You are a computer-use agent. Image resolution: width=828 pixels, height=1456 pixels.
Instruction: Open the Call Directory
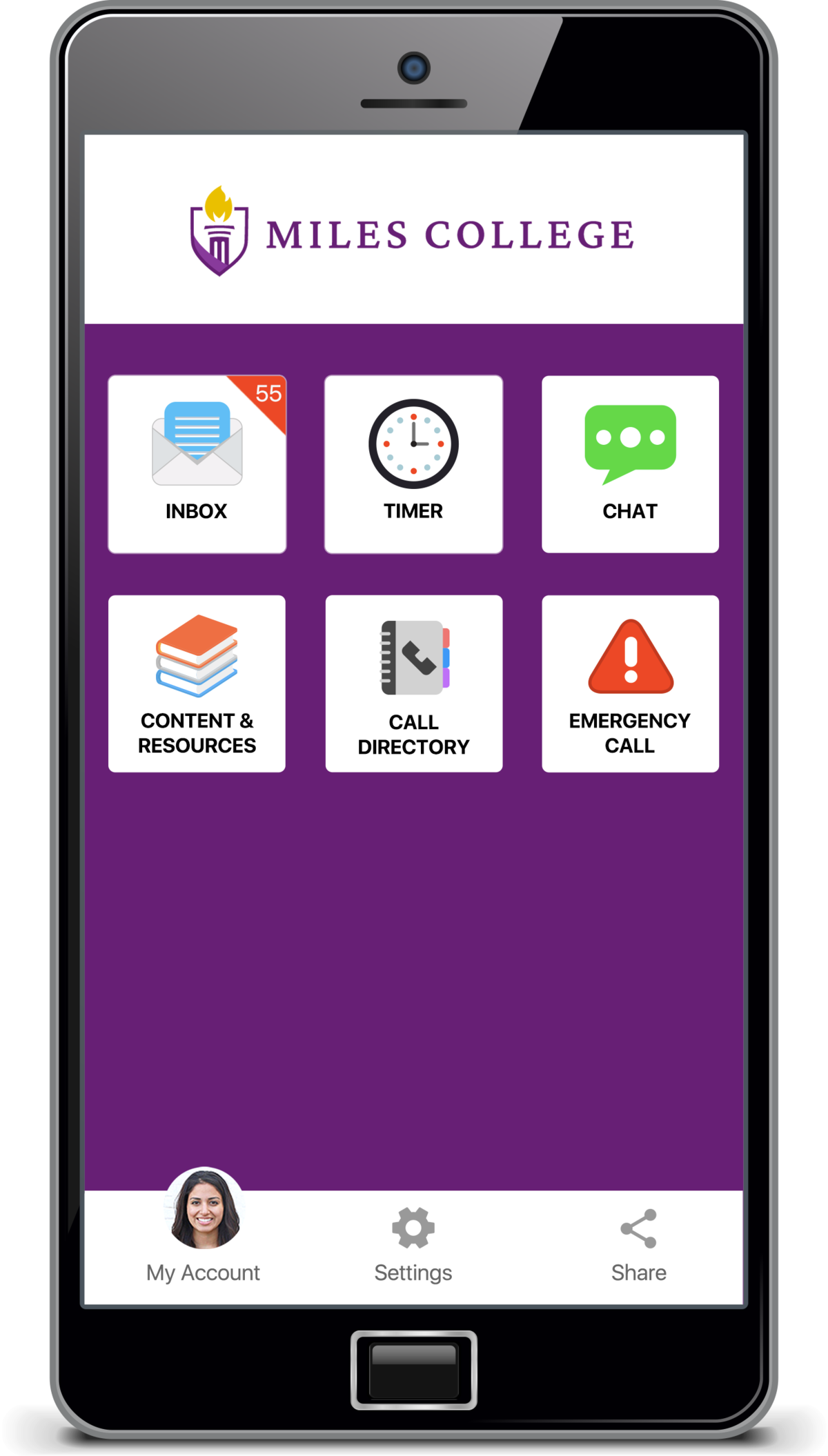click(413, 683)
